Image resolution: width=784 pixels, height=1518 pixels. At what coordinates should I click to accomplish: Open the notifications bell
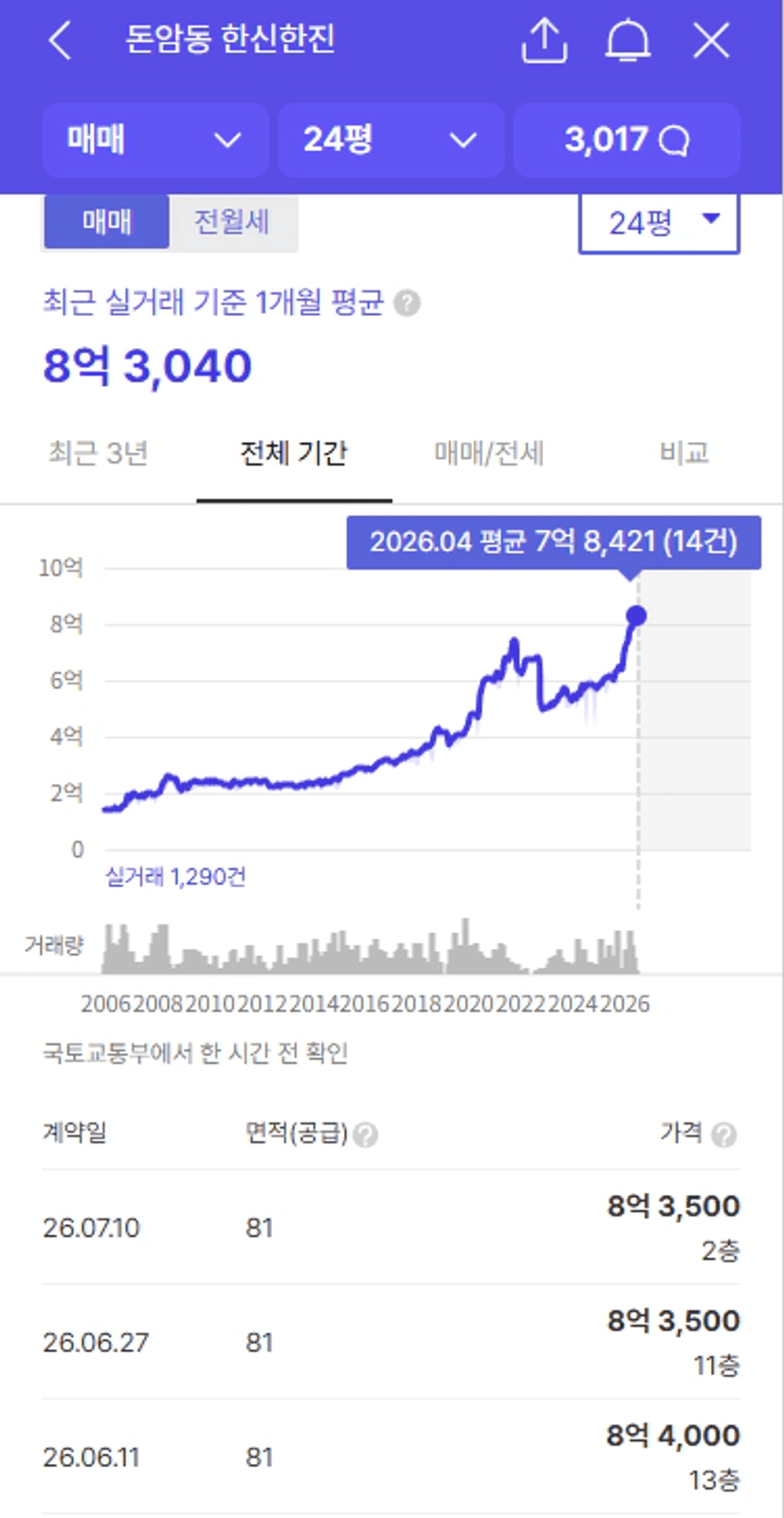tap(628, 41)
